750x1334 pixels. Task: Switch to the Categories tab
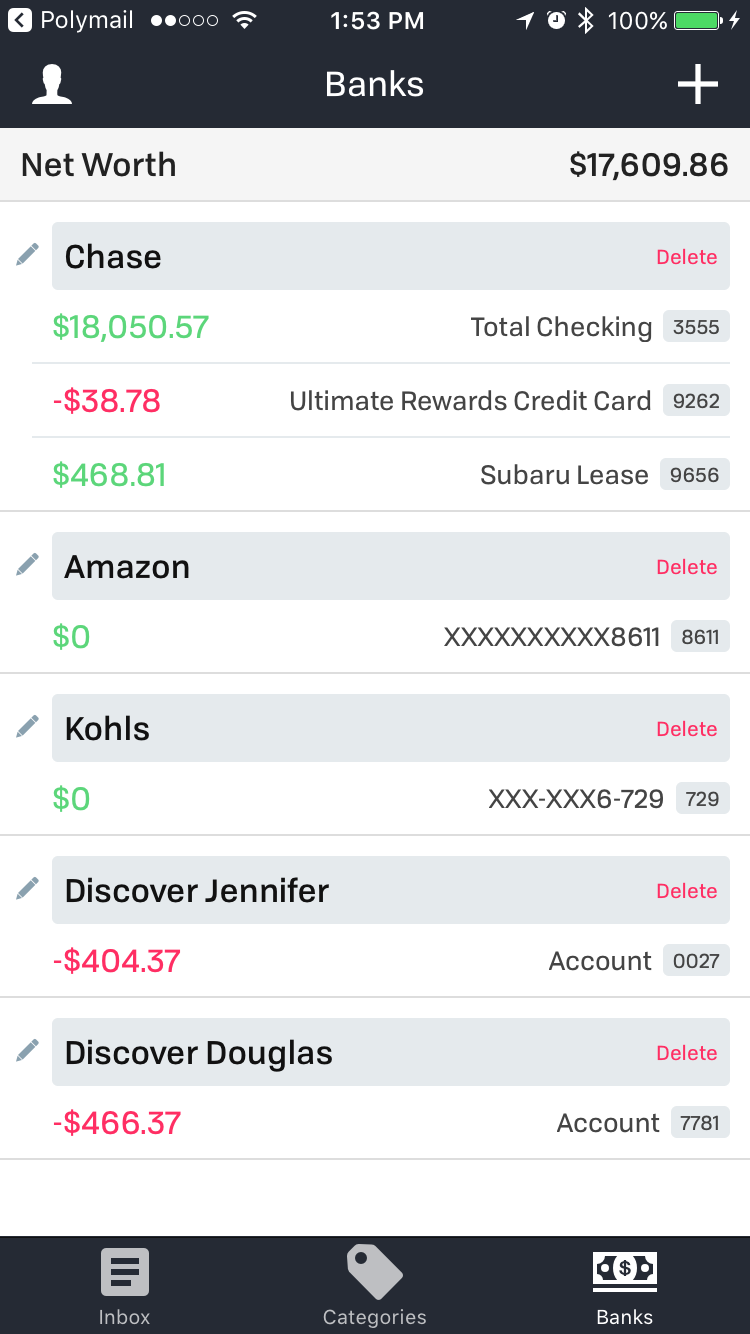tap(375, 1286)
